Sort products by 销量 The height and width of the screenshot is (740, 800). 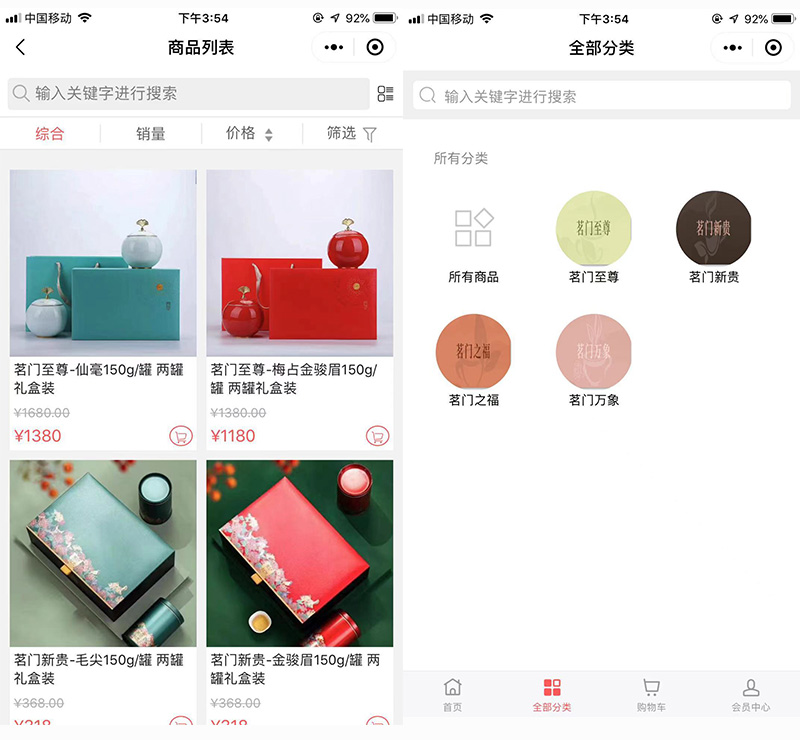pos(151,134)
